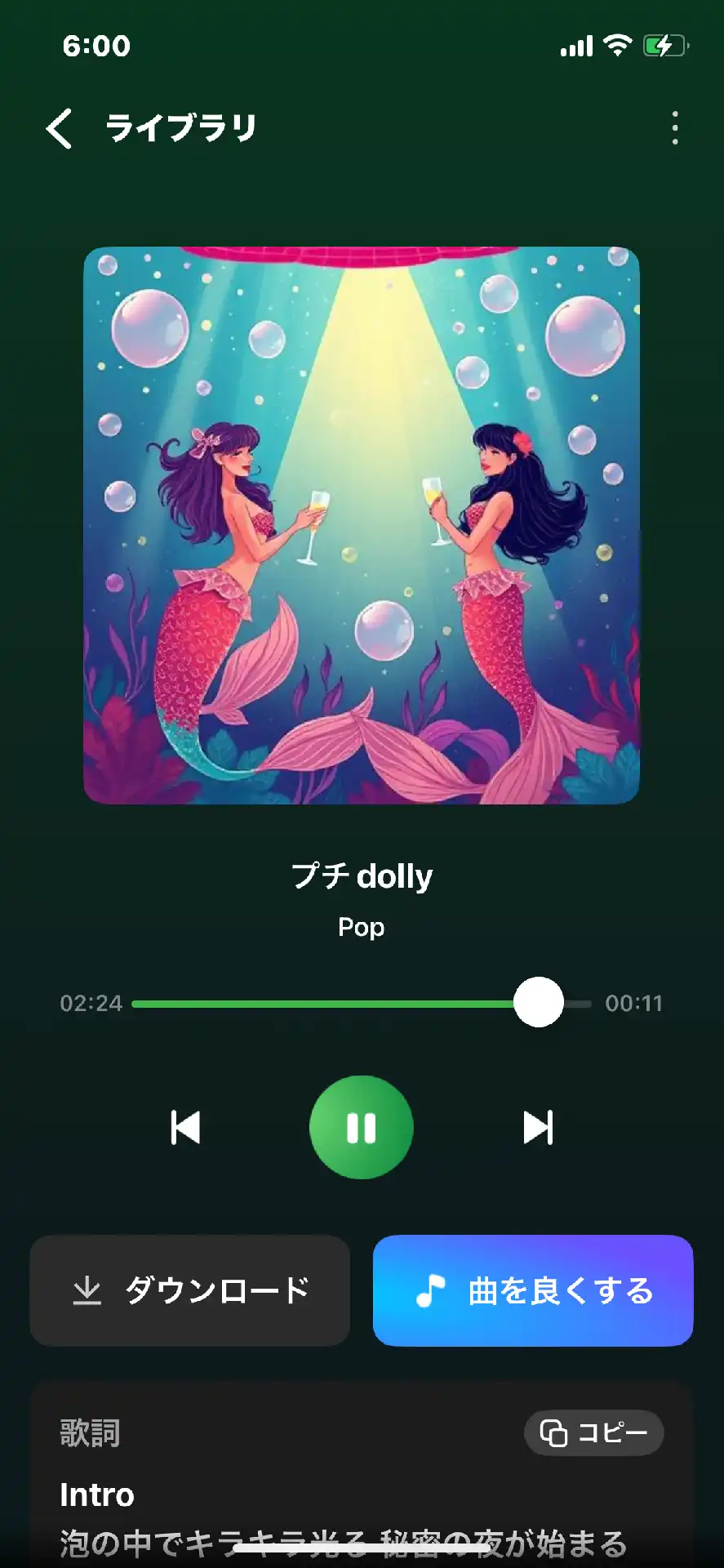This screenshot has width=724, height=1568.
Task: Go back to ライブラリ
Action: coord(60,128)
